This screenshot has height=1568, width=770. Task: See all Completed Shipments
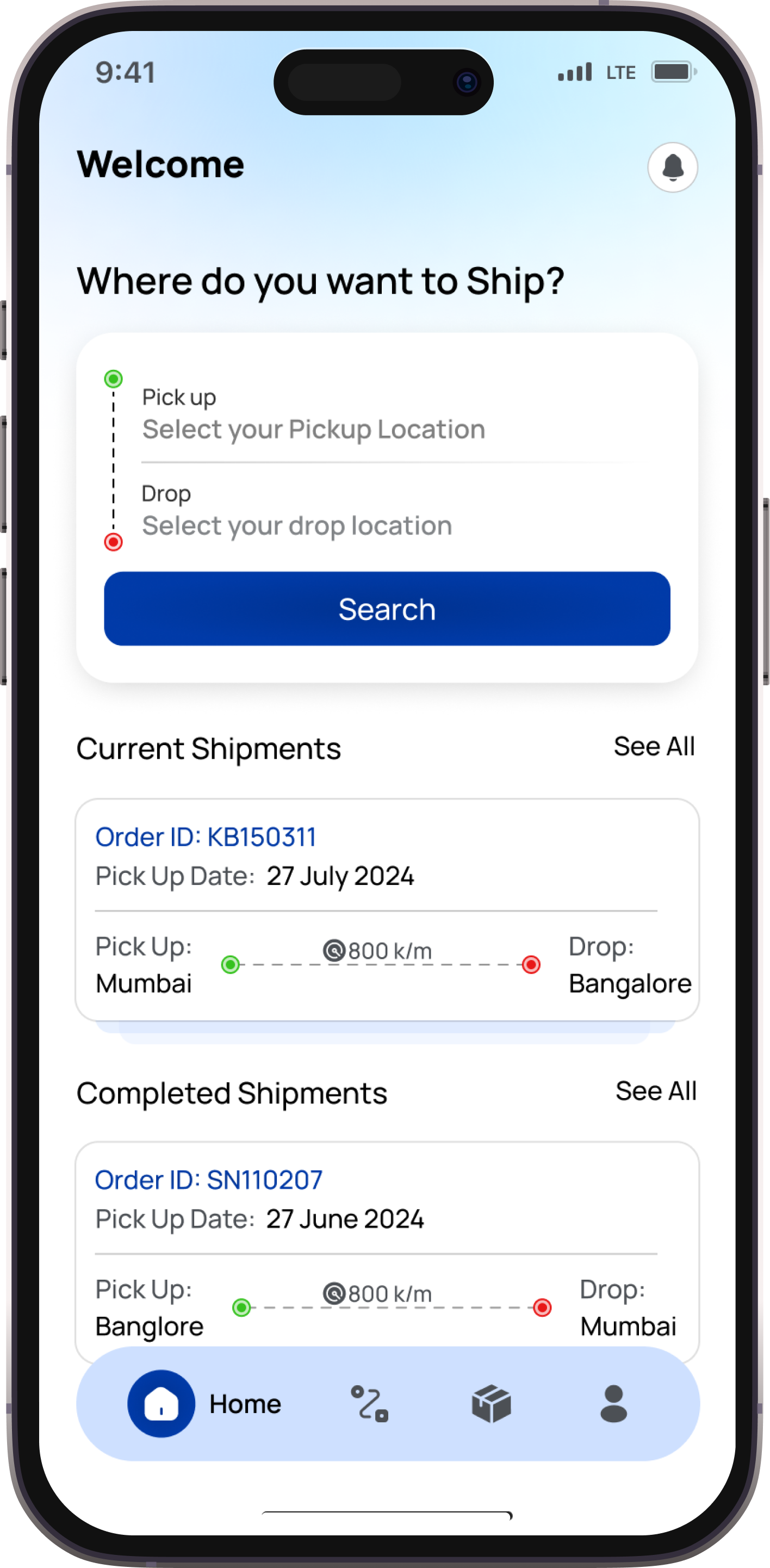[x=656, y=1091]
